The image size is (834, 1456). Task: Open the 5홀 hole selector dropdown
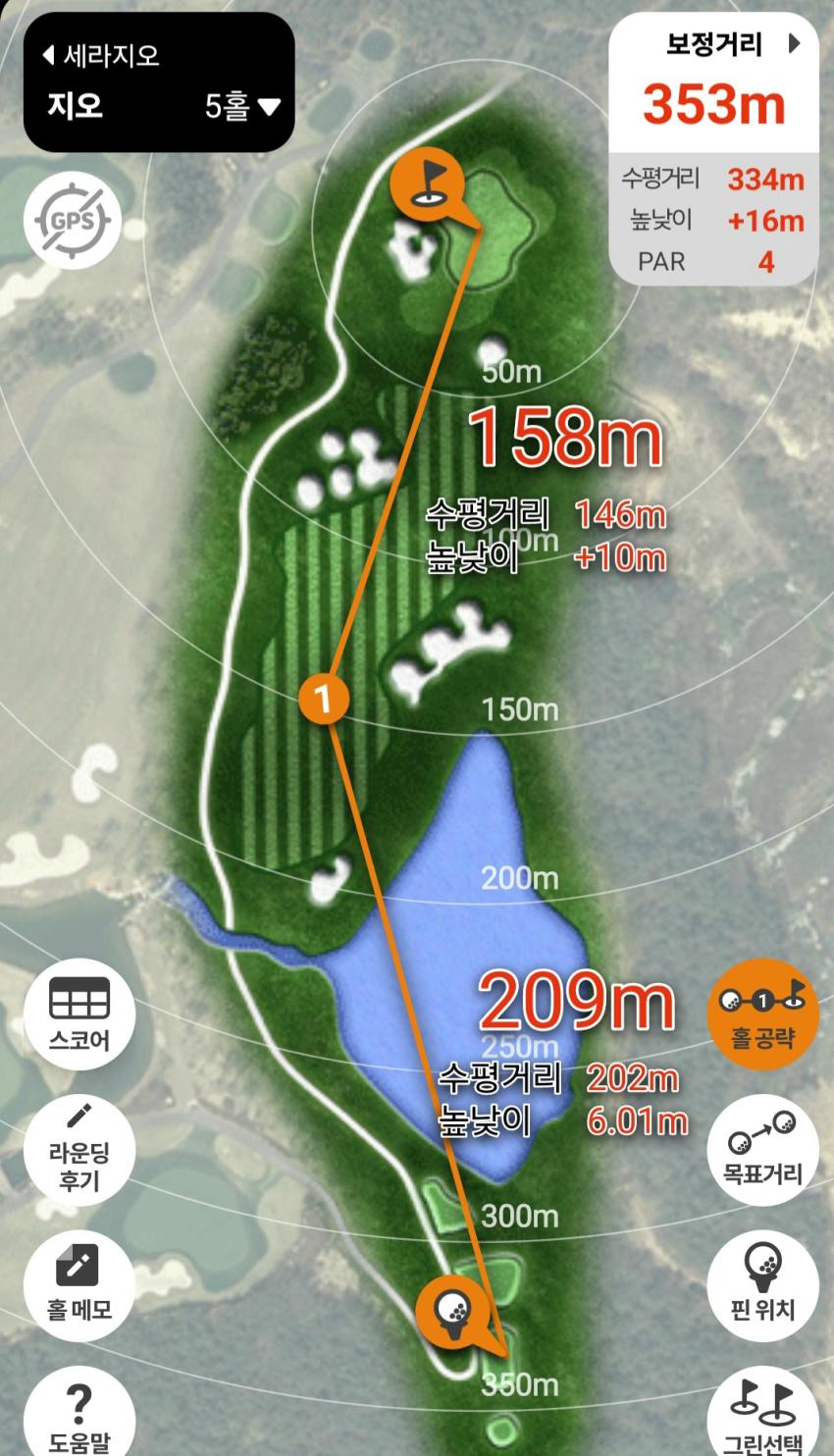point(242,106)
